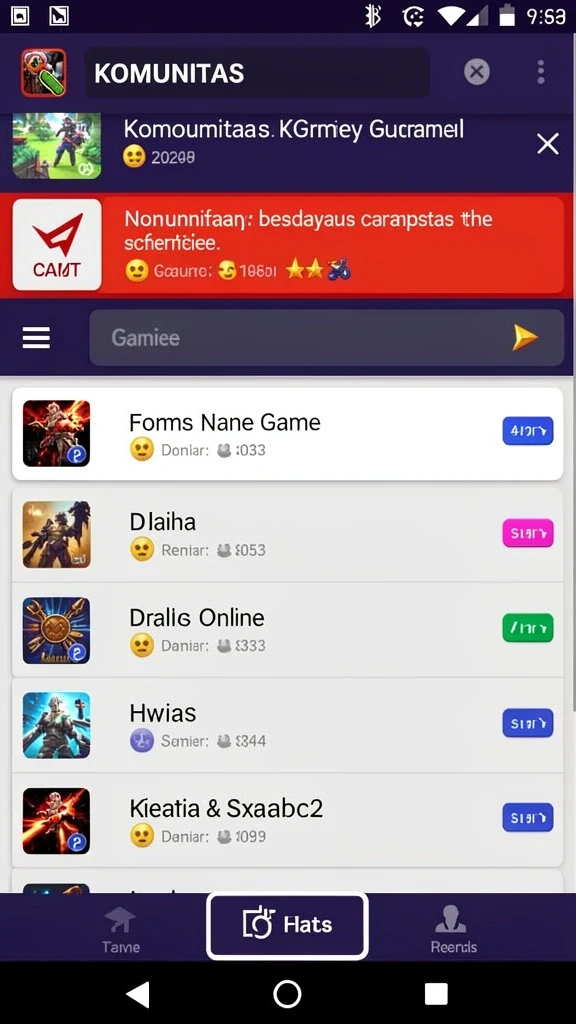Go back with the system back button
576x1024 pixels.
(138, 995)
